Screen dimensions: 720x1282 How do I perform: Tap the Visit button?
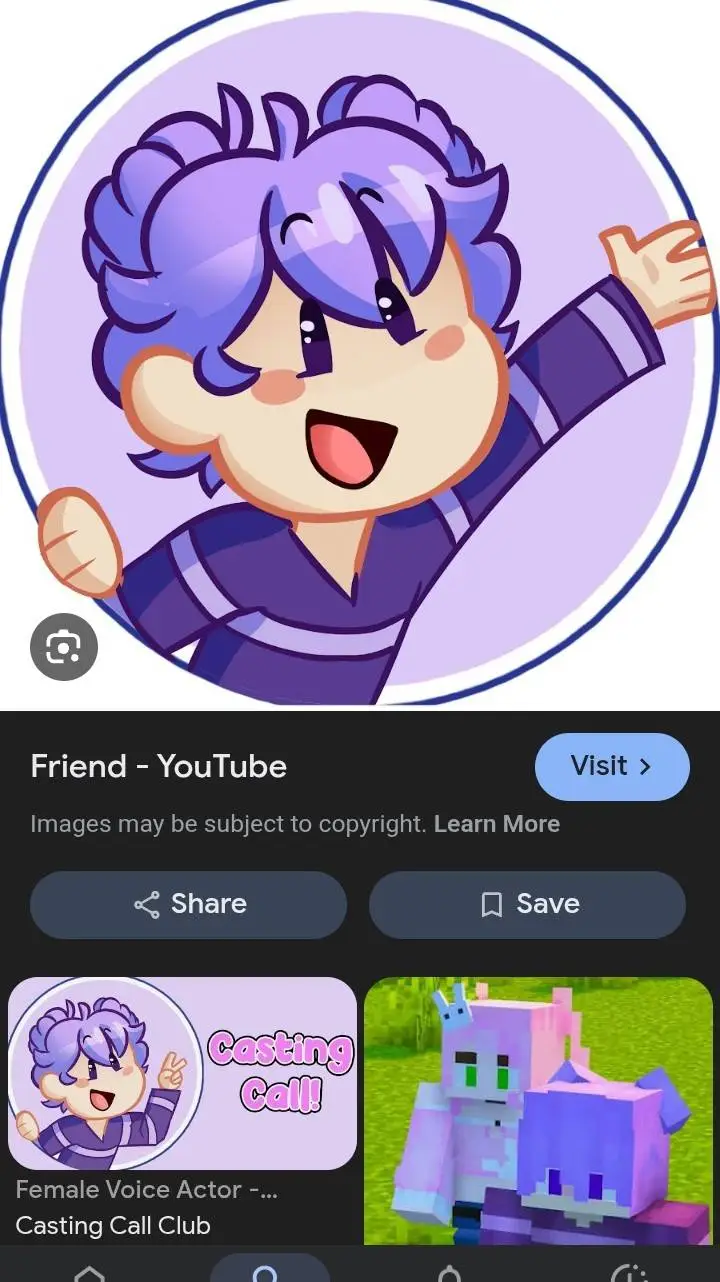pos(612,766)
